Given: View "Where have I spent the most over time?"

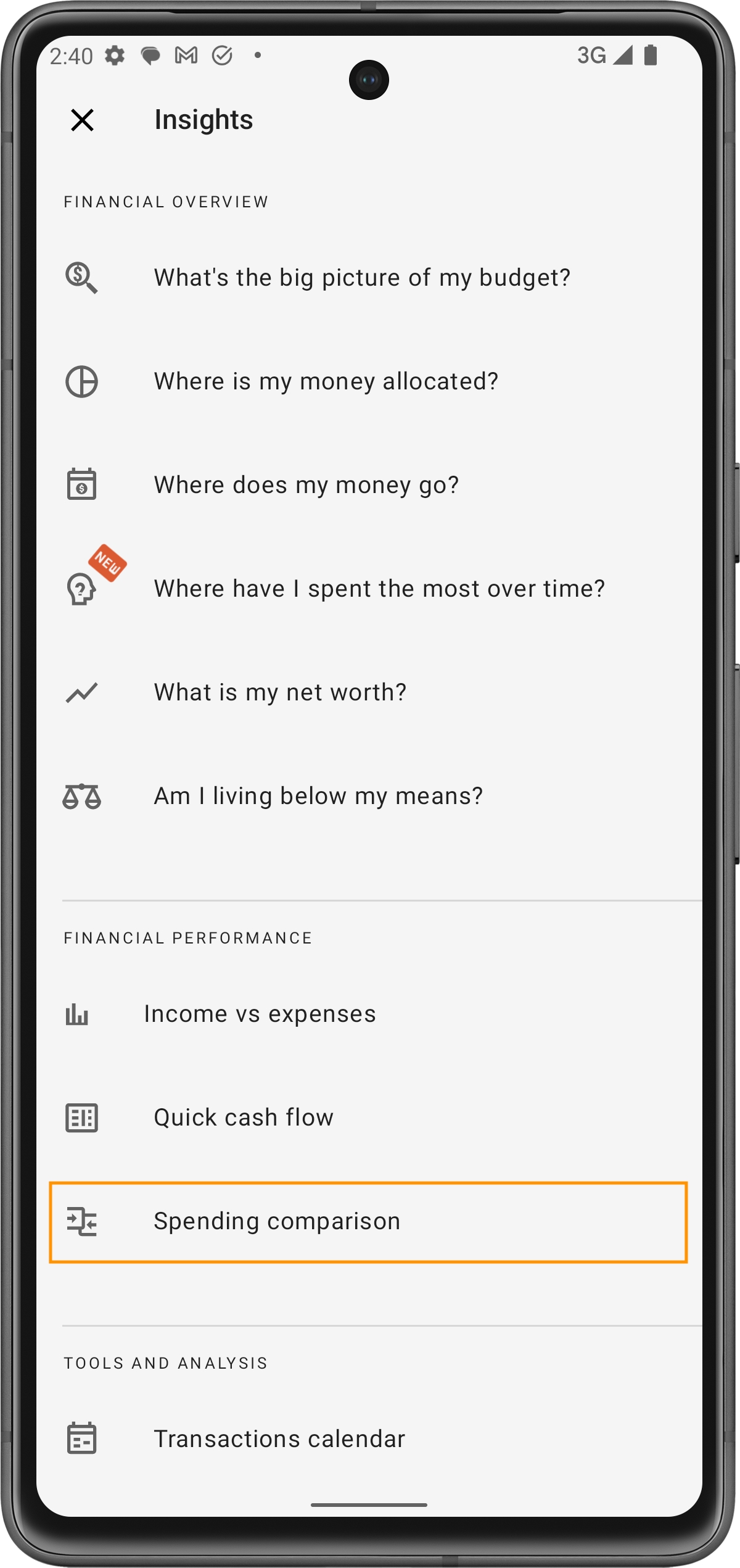Looking at the screenshot, I should 379,589.
